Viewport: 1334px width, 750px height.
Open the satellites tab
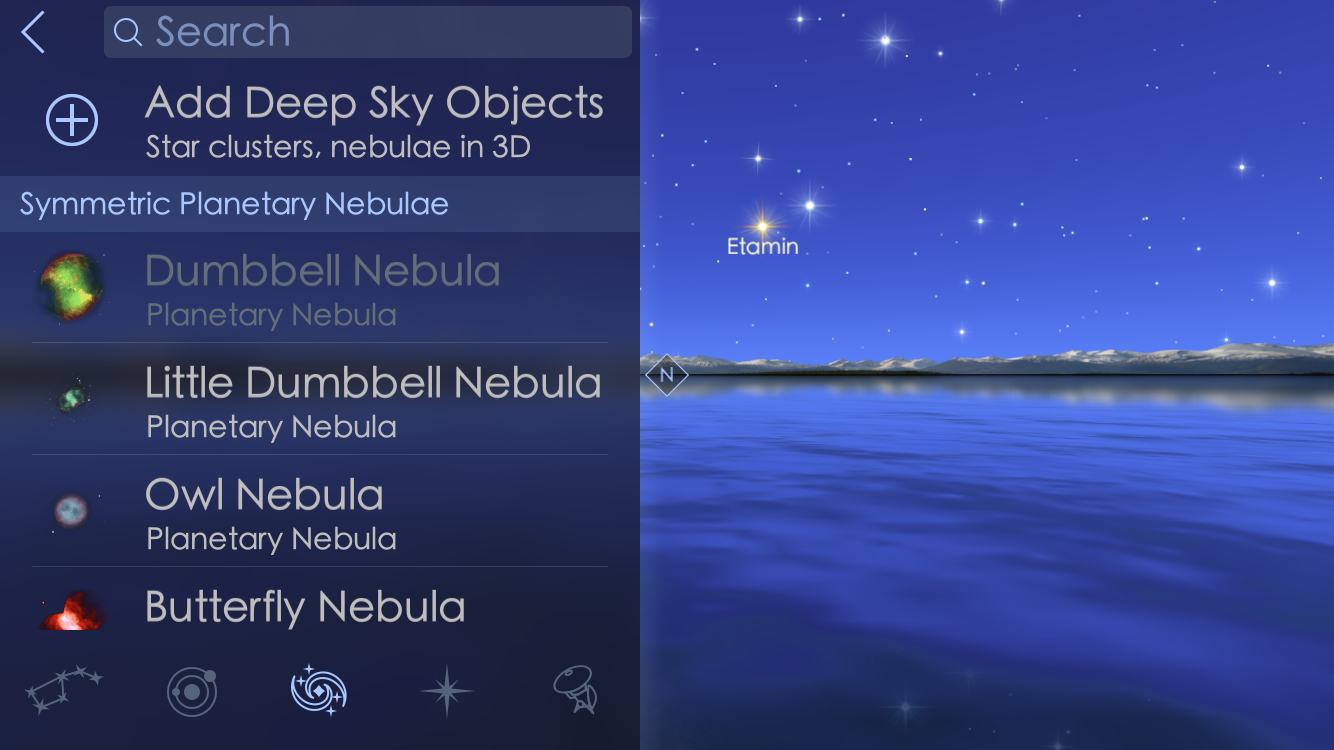[x=575, y=691]
